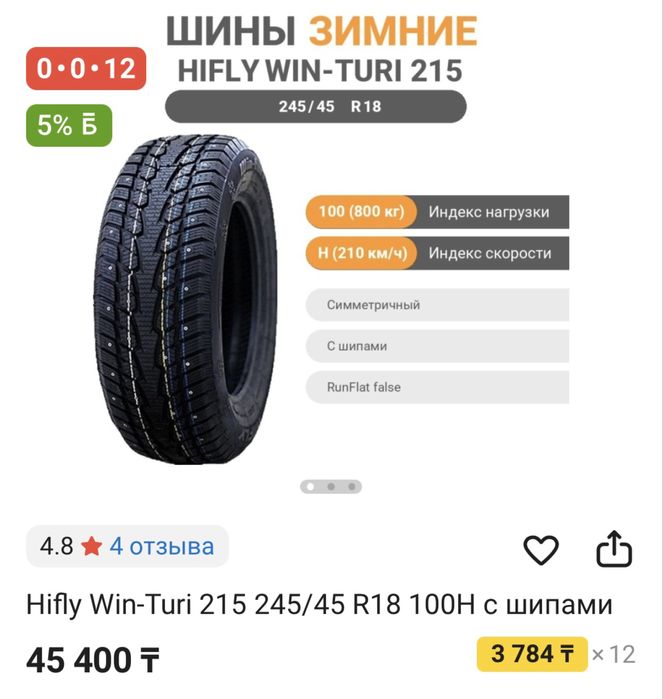Add the Hifly tire to favorites

pyautogui.click(x=541, y=549)
